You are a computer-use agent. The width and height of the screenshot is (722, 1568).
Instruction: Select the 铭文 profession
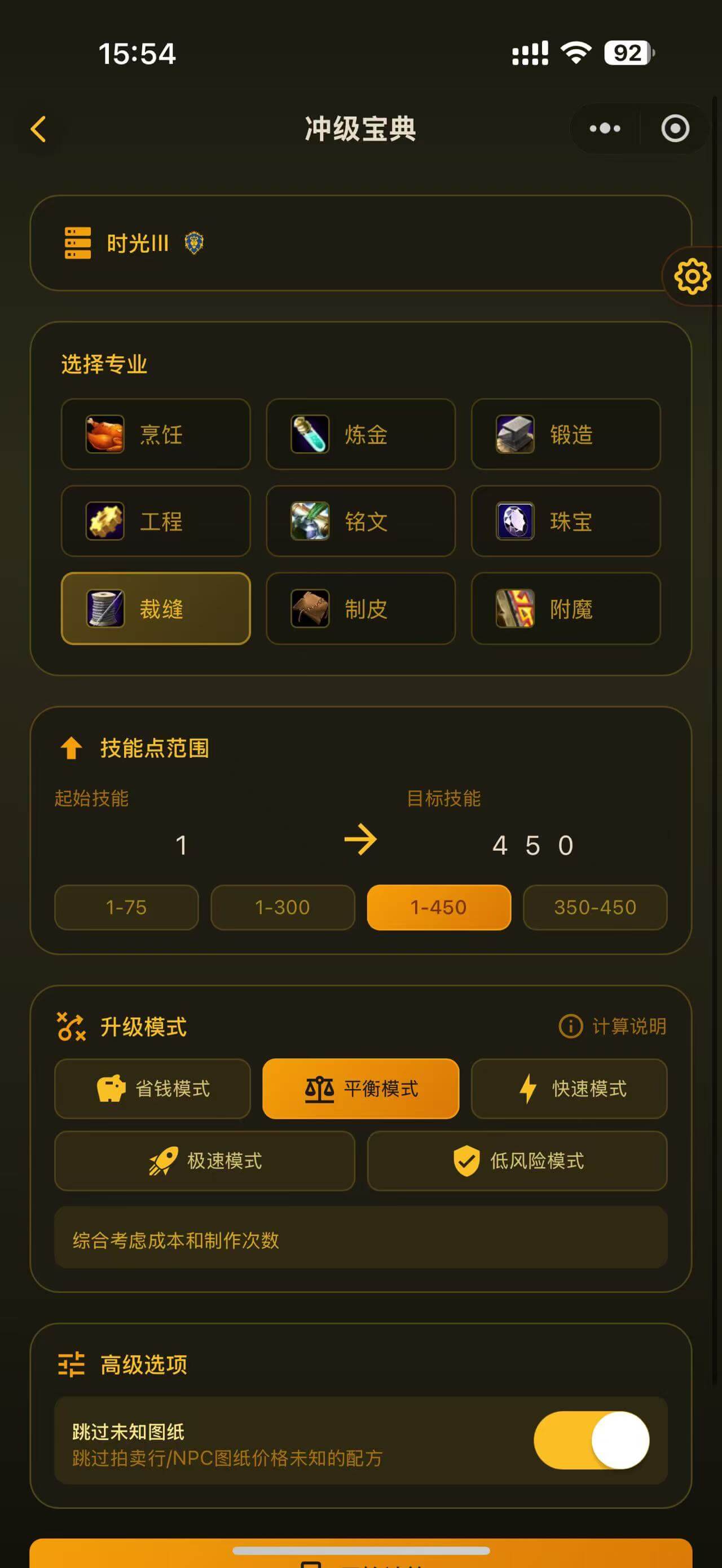click(360, 521)
